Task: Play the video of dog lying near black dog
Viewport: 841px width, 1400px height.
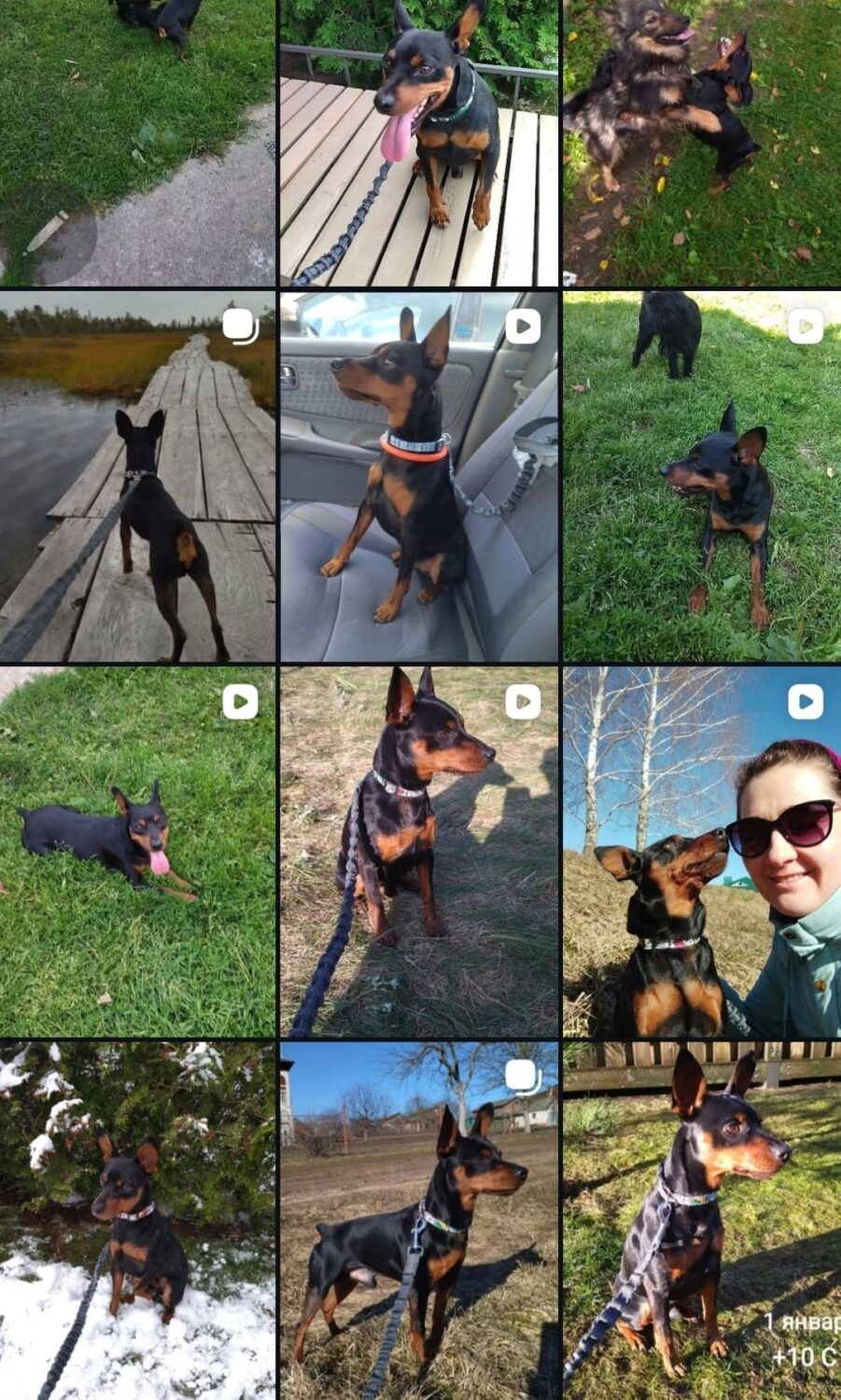Action: tap(702, 476)
